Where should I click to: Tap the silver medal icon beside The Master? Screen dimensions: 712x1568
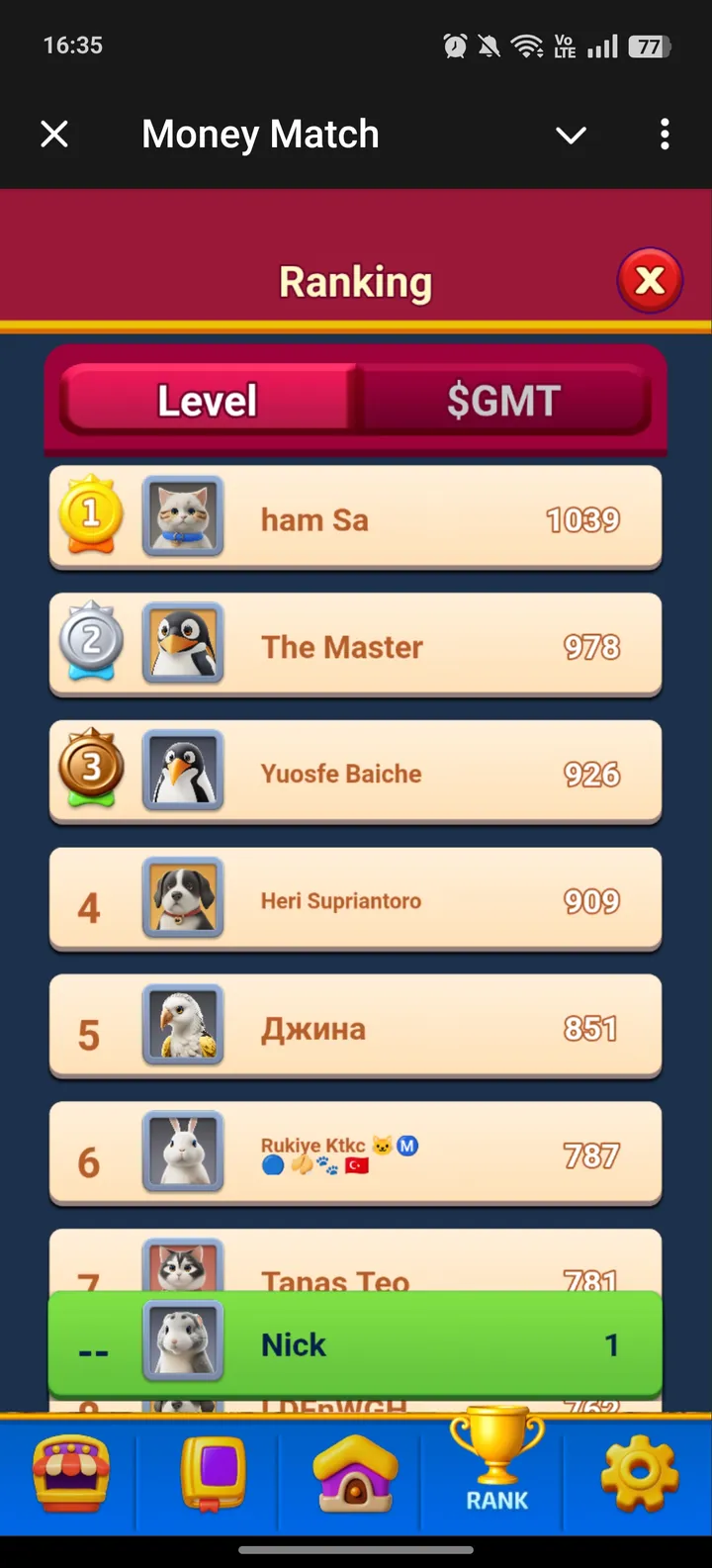coord(89,640)
